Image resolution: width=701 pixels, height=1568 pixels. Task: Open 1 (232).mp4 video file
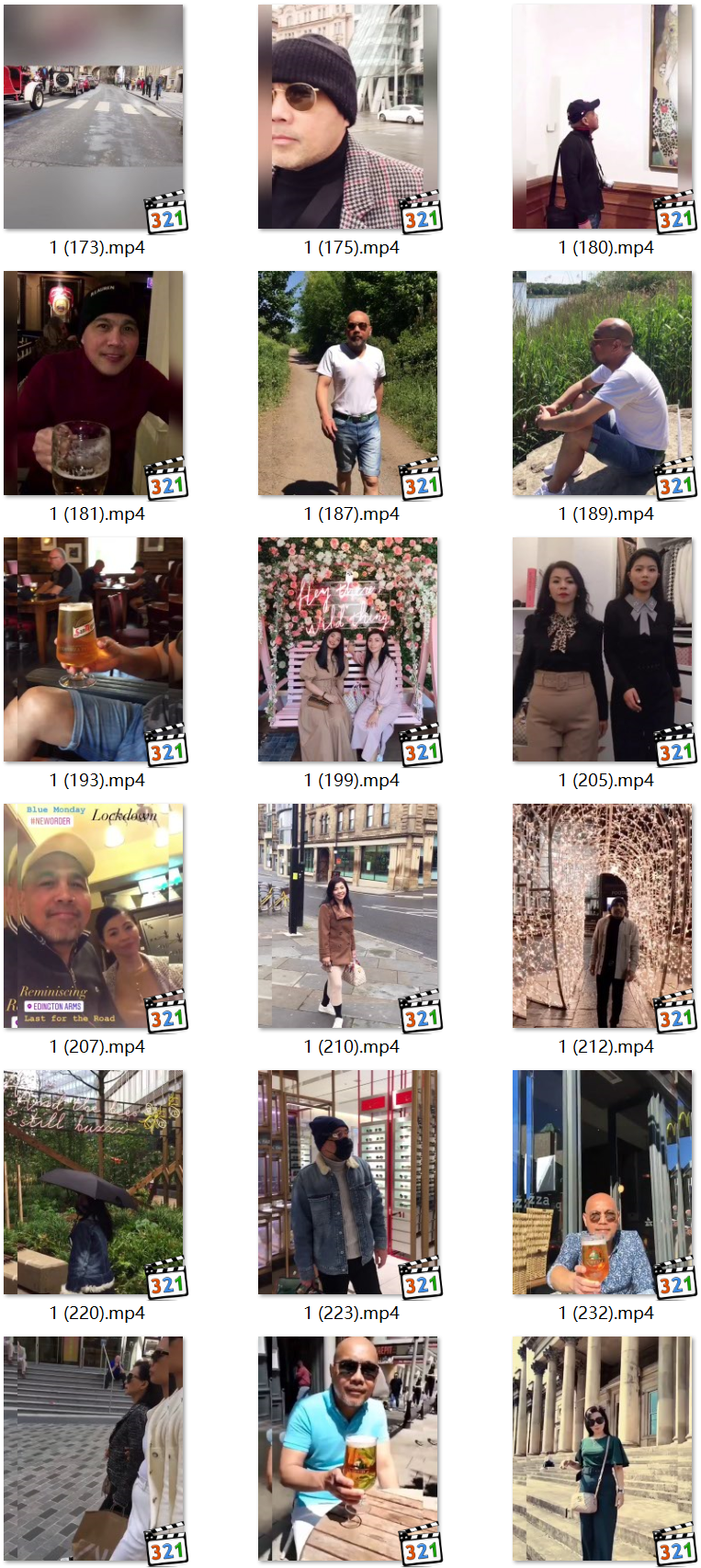coord(603,1183)
